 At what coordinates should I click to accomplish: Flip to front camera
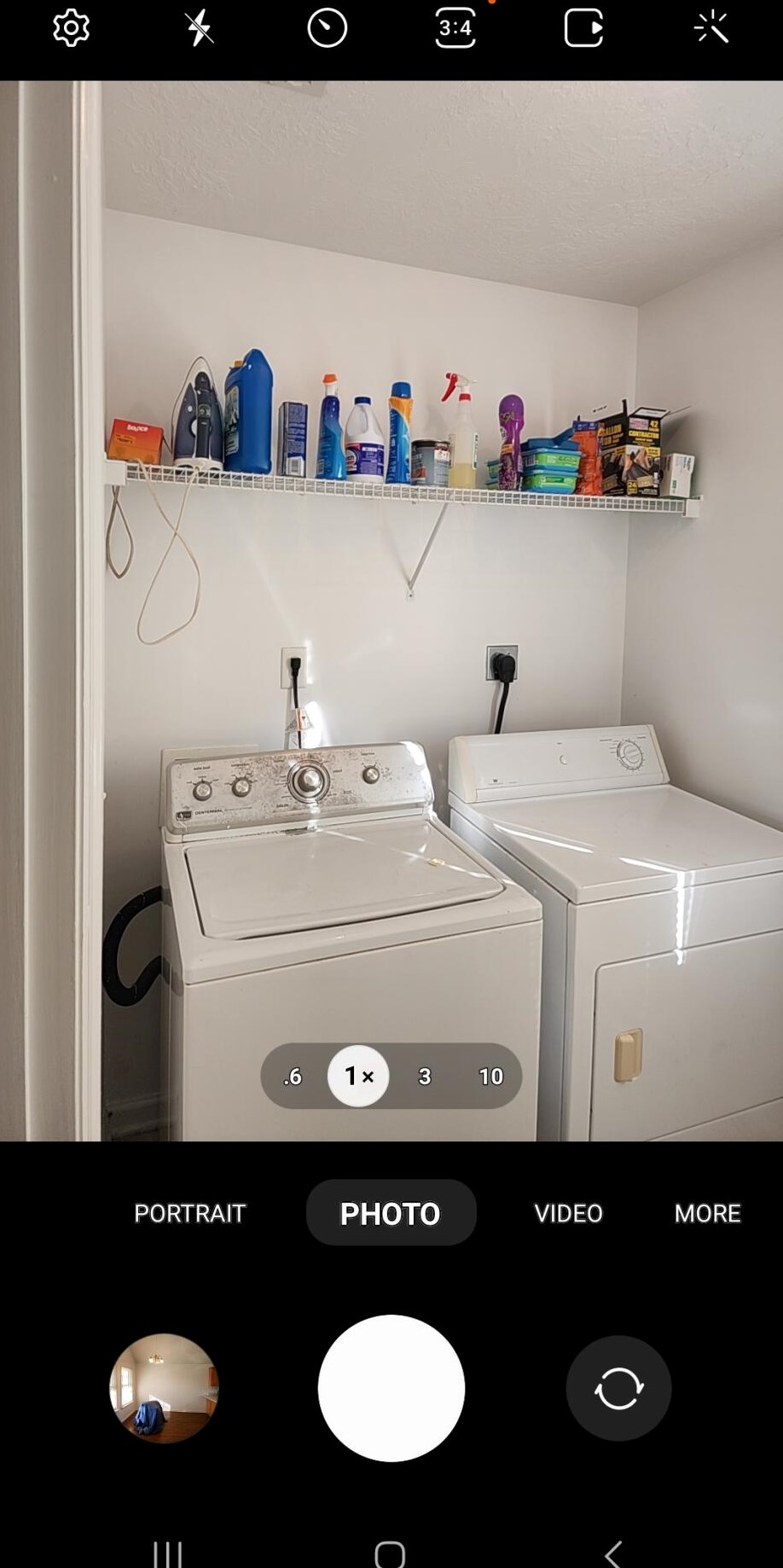pos(618,1388)
